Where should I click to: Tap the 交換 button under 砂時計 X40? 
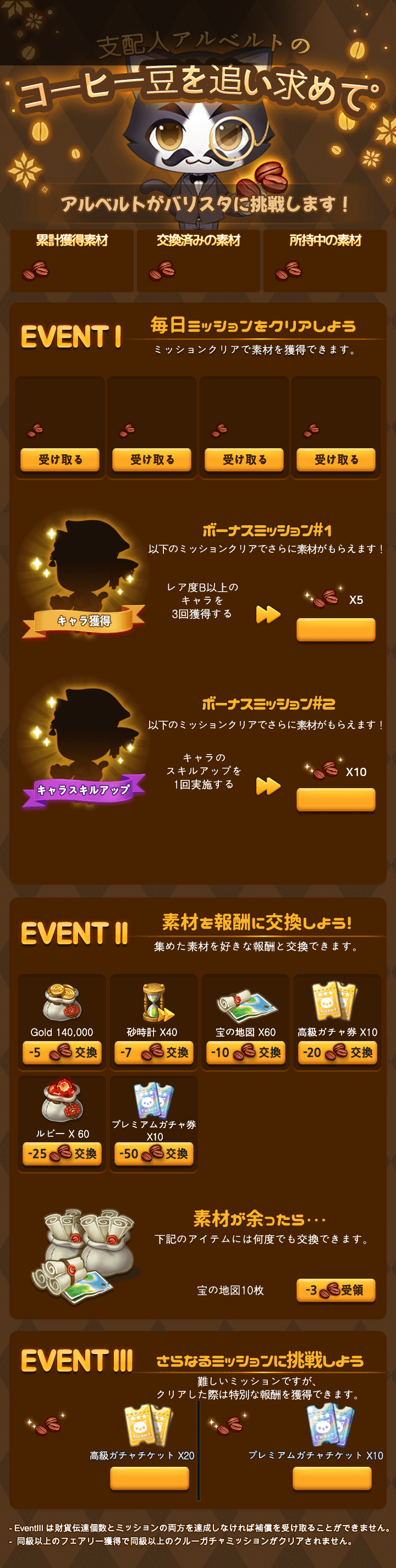coord(153,1053)
